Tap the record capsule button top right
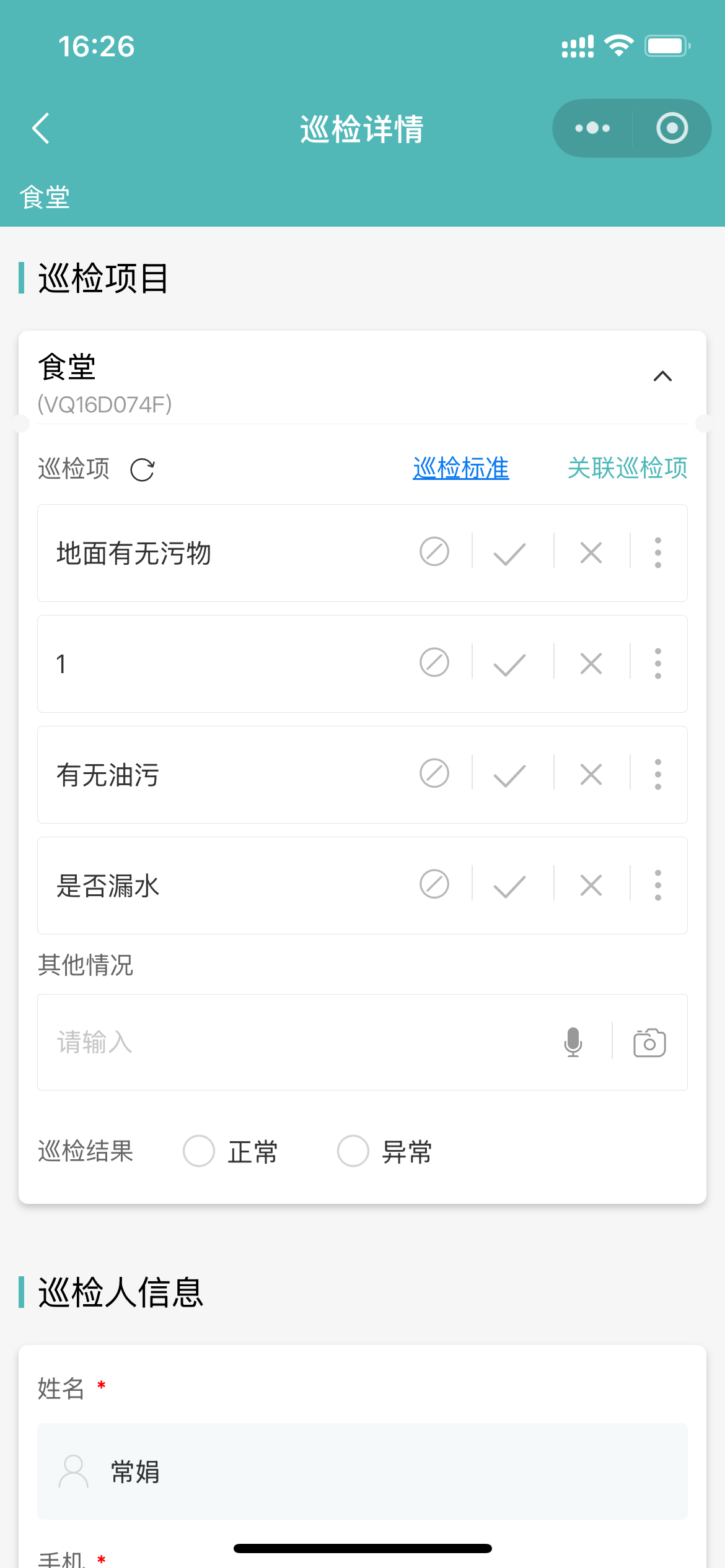 click(x=671, y=128)
